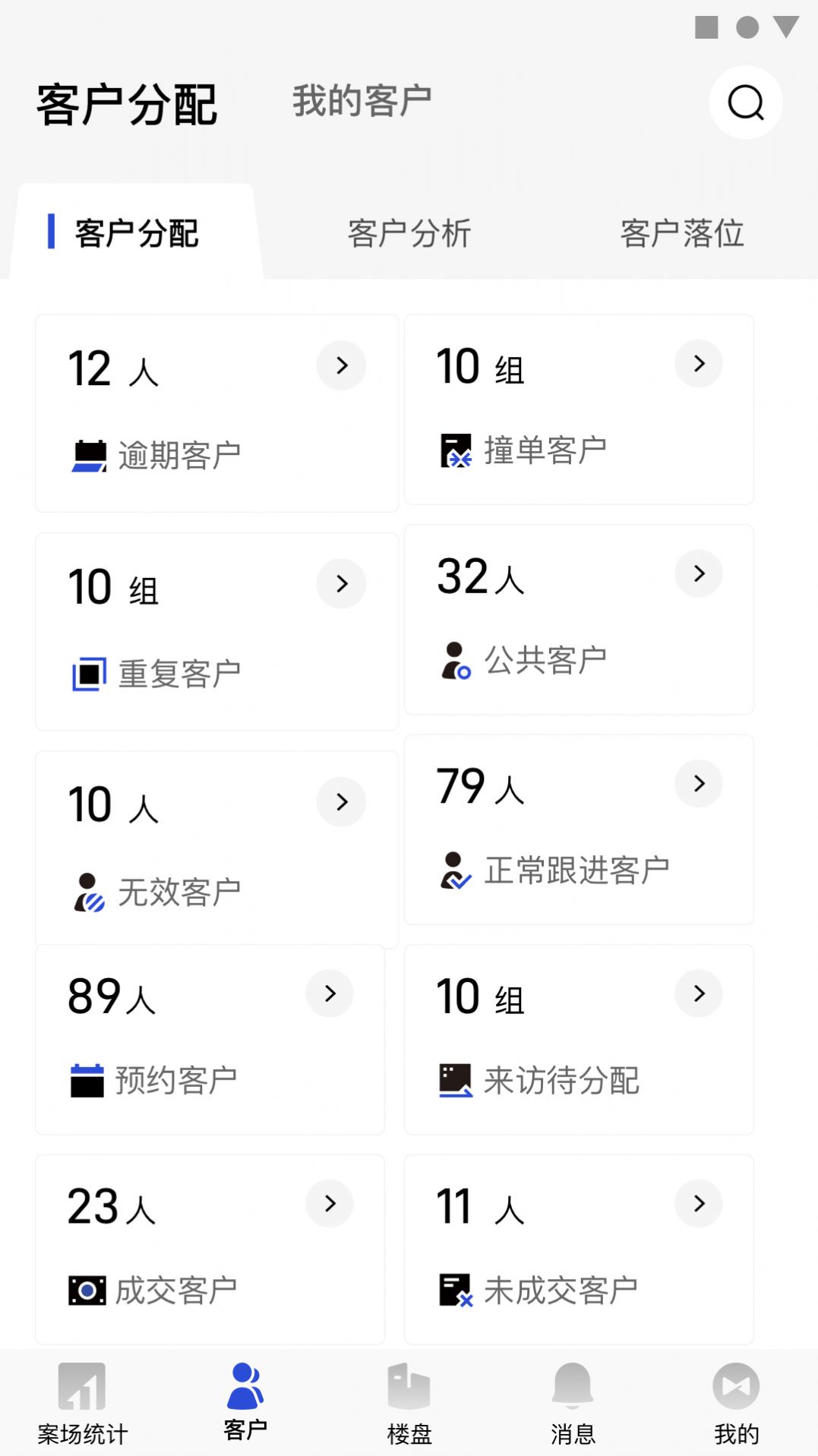Open the 成交客户 card
Viewport: 818px width, 1456px height.
pyautogui.click(x=210, y=1249)
